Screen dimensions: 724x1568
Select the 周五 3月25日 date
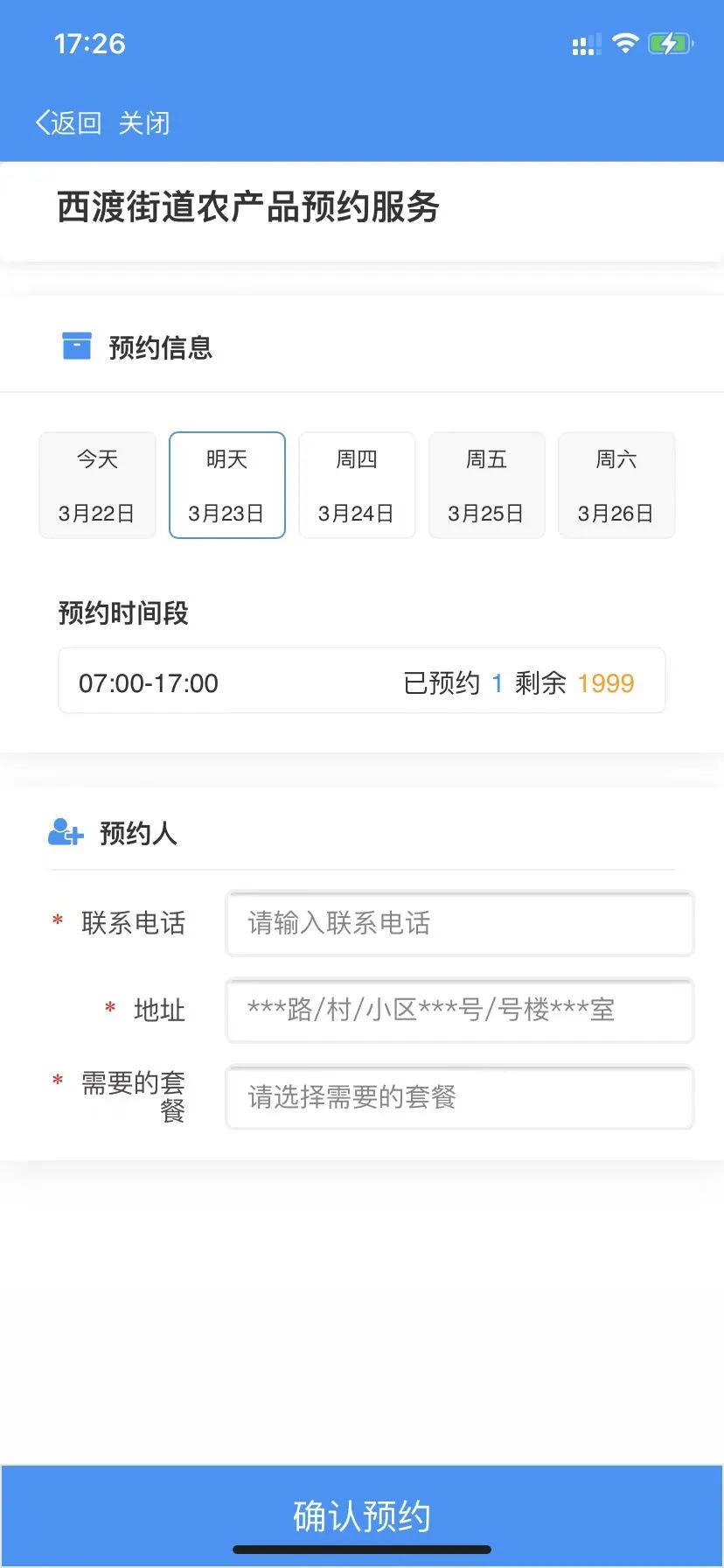pyautogui.click(x=486, y=486)
